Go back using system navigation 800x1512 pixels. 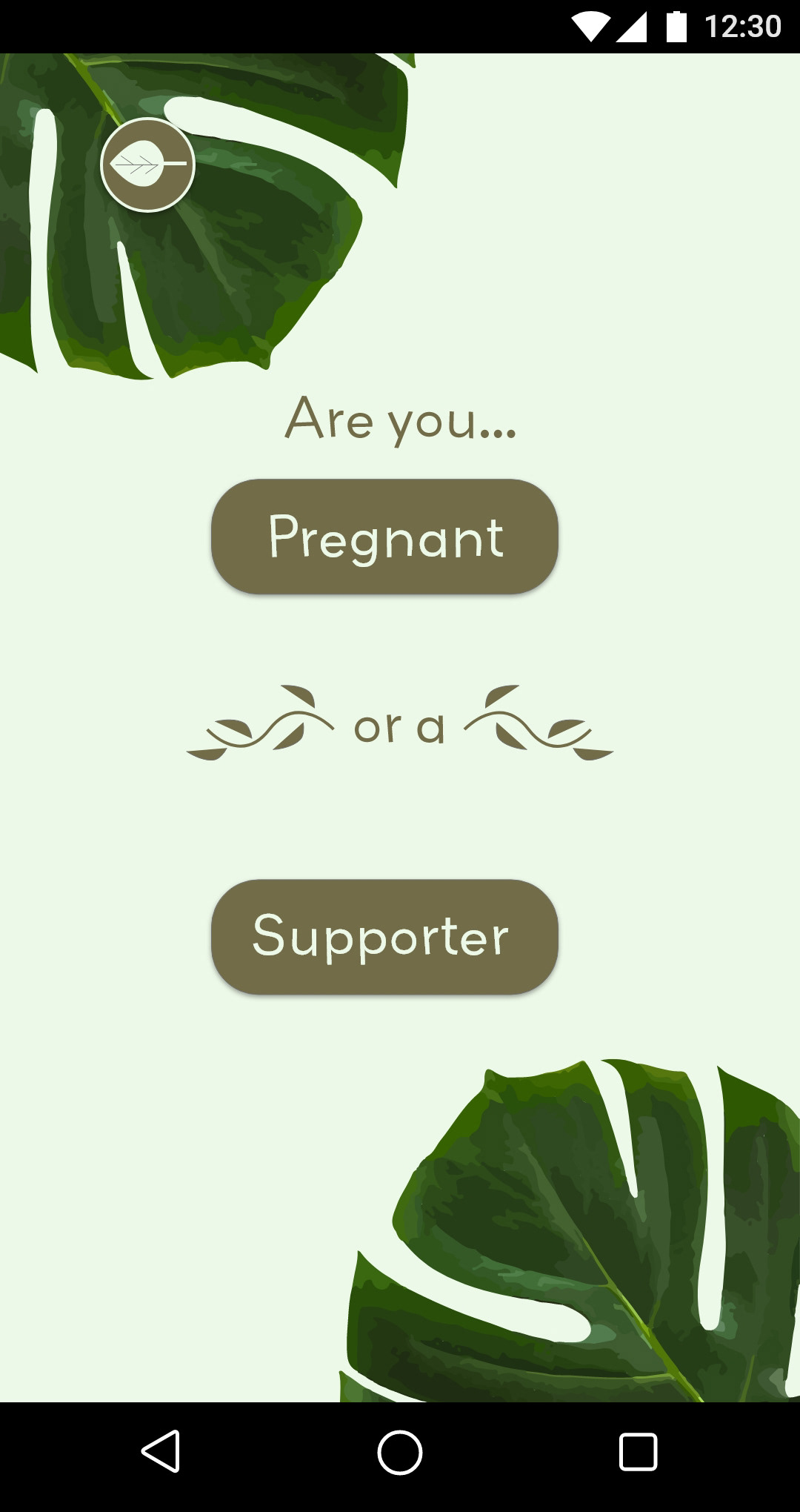[161, 1451]
